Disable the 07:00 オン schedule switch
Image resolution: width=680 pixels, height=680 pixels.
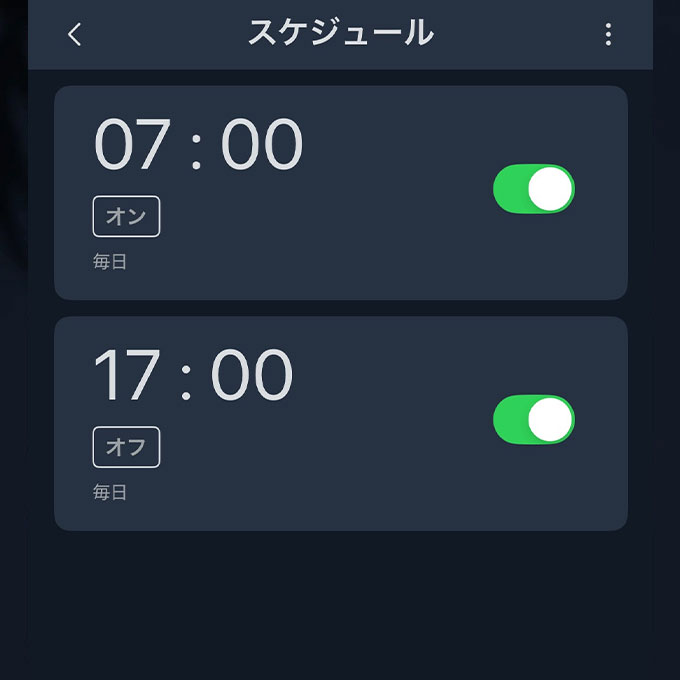(x=534, y=189)
